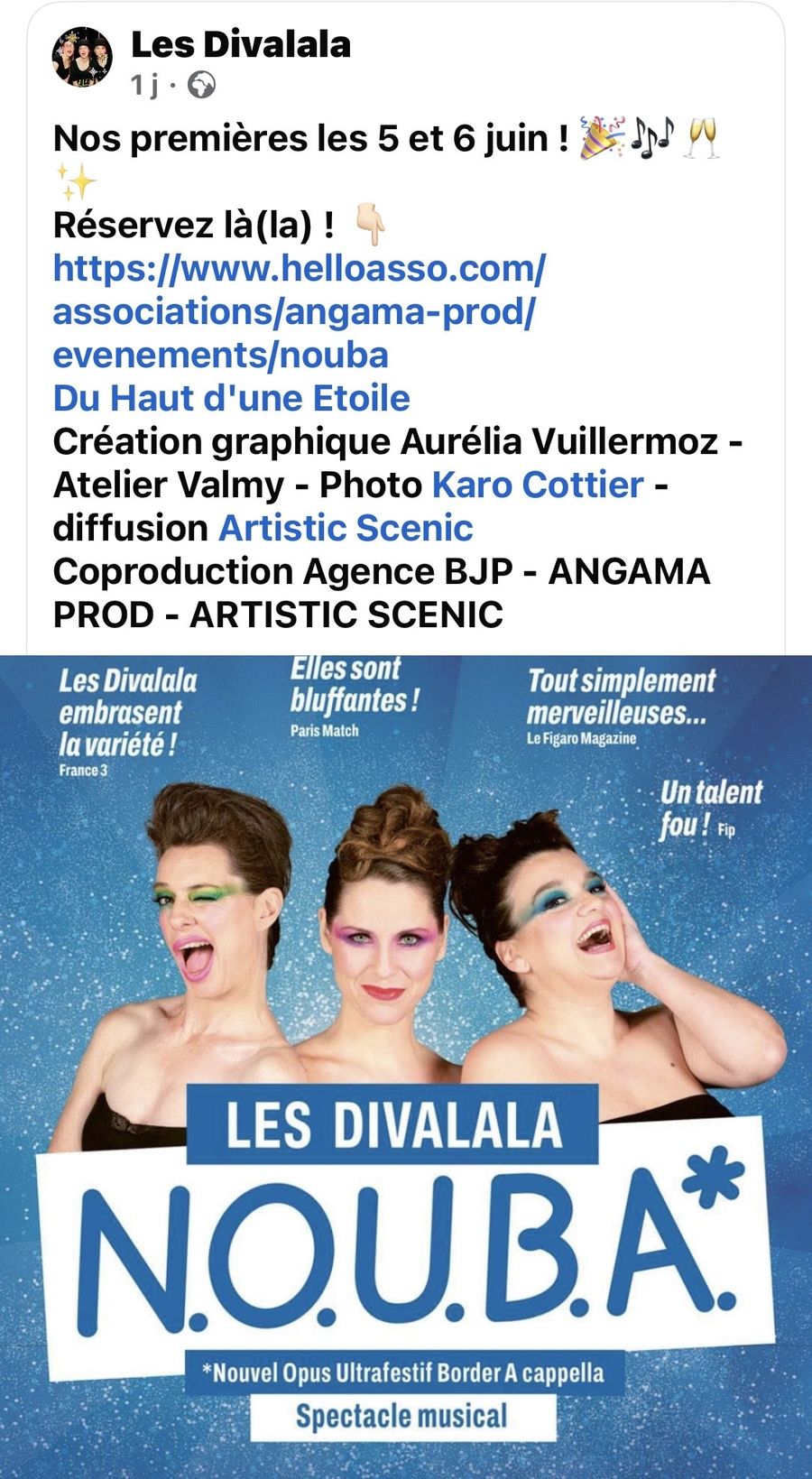Viewport: 812px width, 1479px height.
Task: View the N.O.U.B.A poster image full screen
Action: click(x=406, y=1065)
